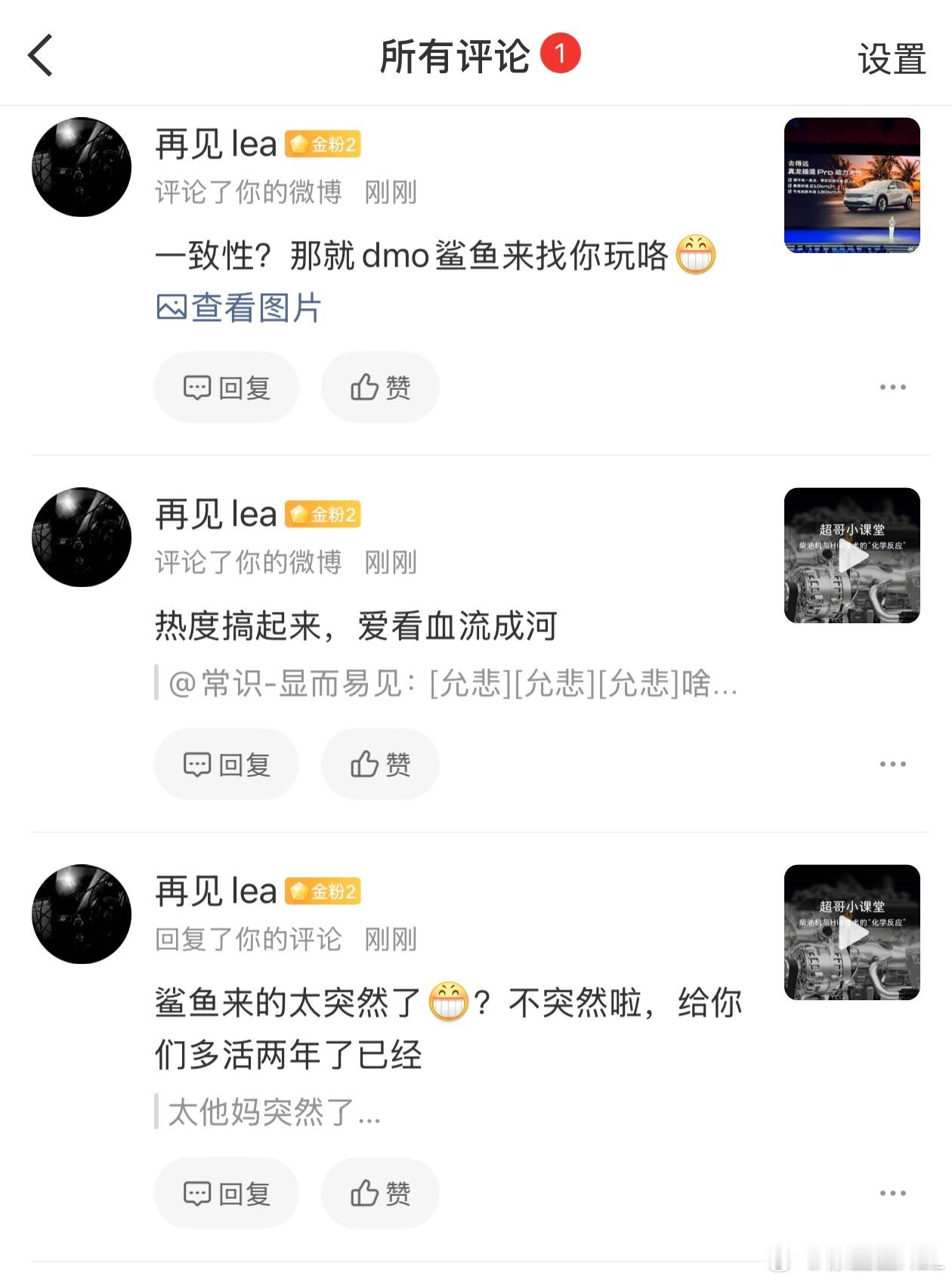Toggle 赞 like on the 热度搞起来 comment
The width and height of the screenshot is (952, 1282).
[x=379, y=764]
